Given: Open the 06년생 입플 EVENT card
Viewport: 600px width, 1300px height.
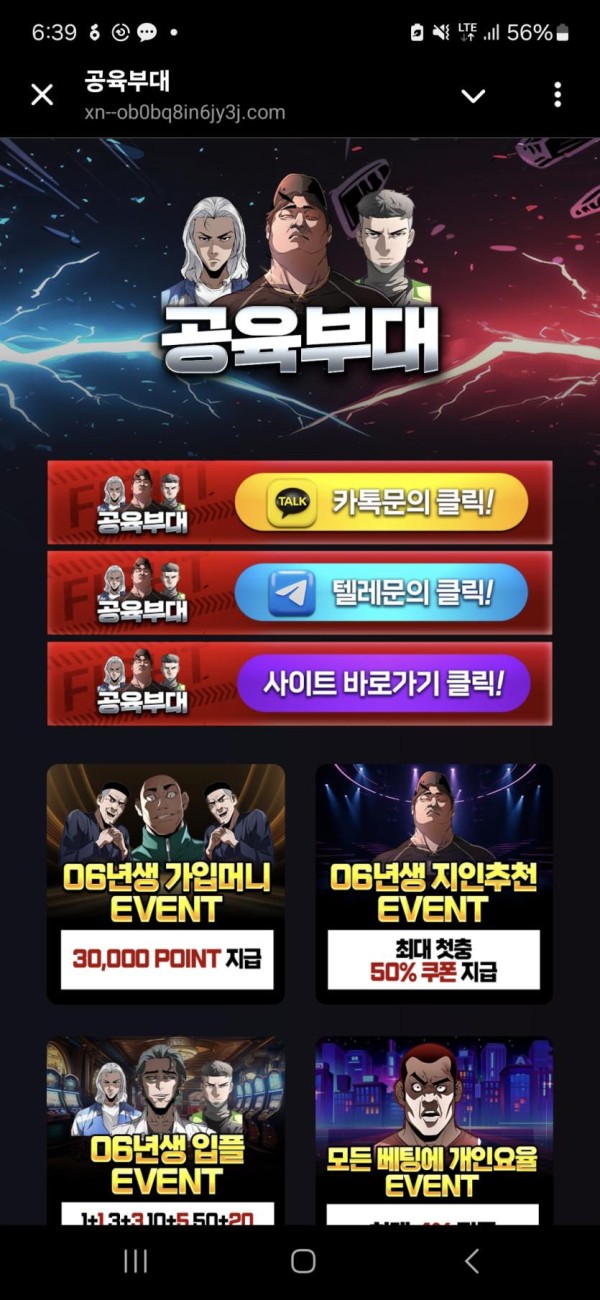Looking at the screenshot, I should click(166, 1130).
